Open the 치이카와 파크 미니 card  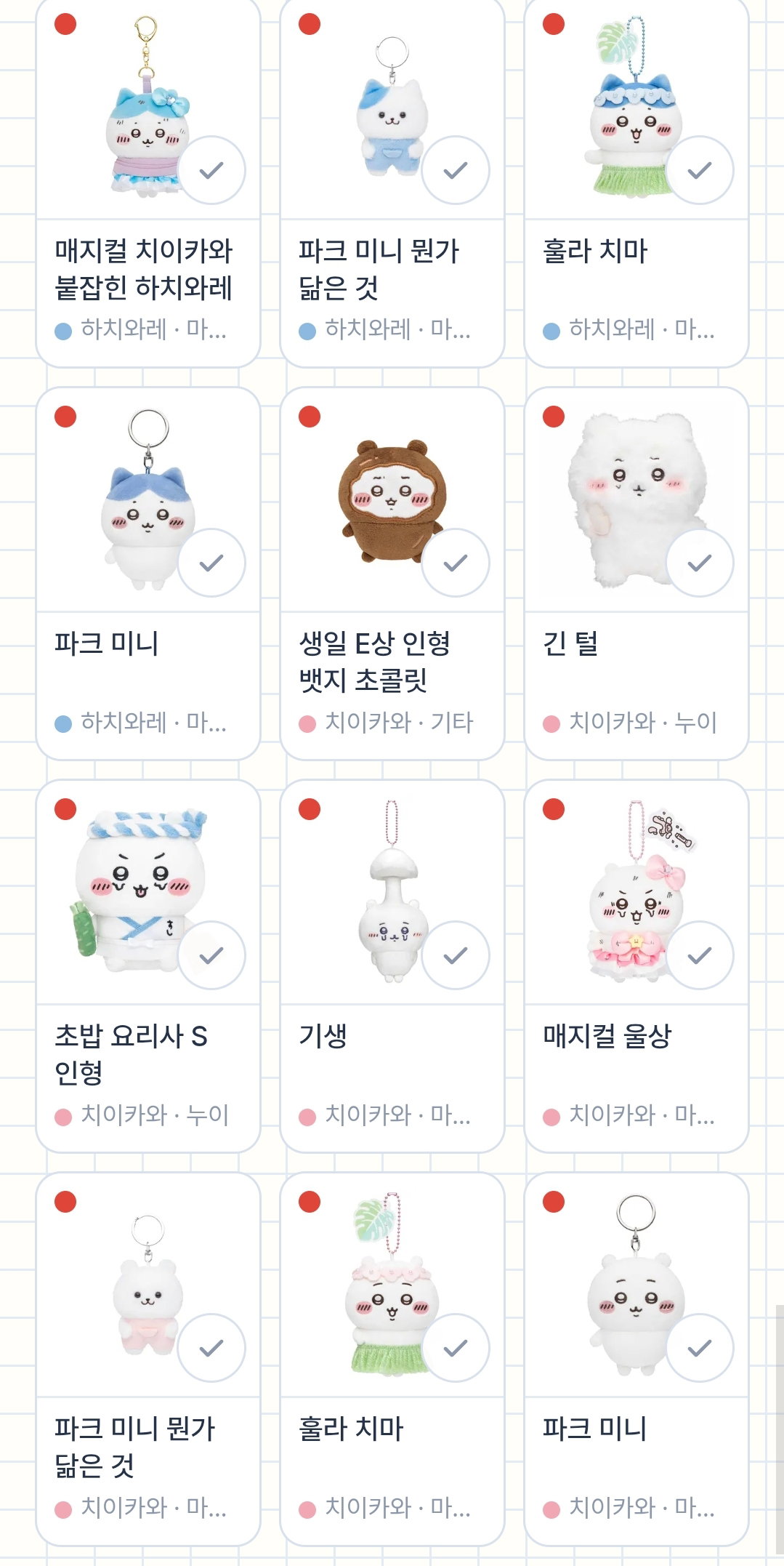[x=637, y=1359]
